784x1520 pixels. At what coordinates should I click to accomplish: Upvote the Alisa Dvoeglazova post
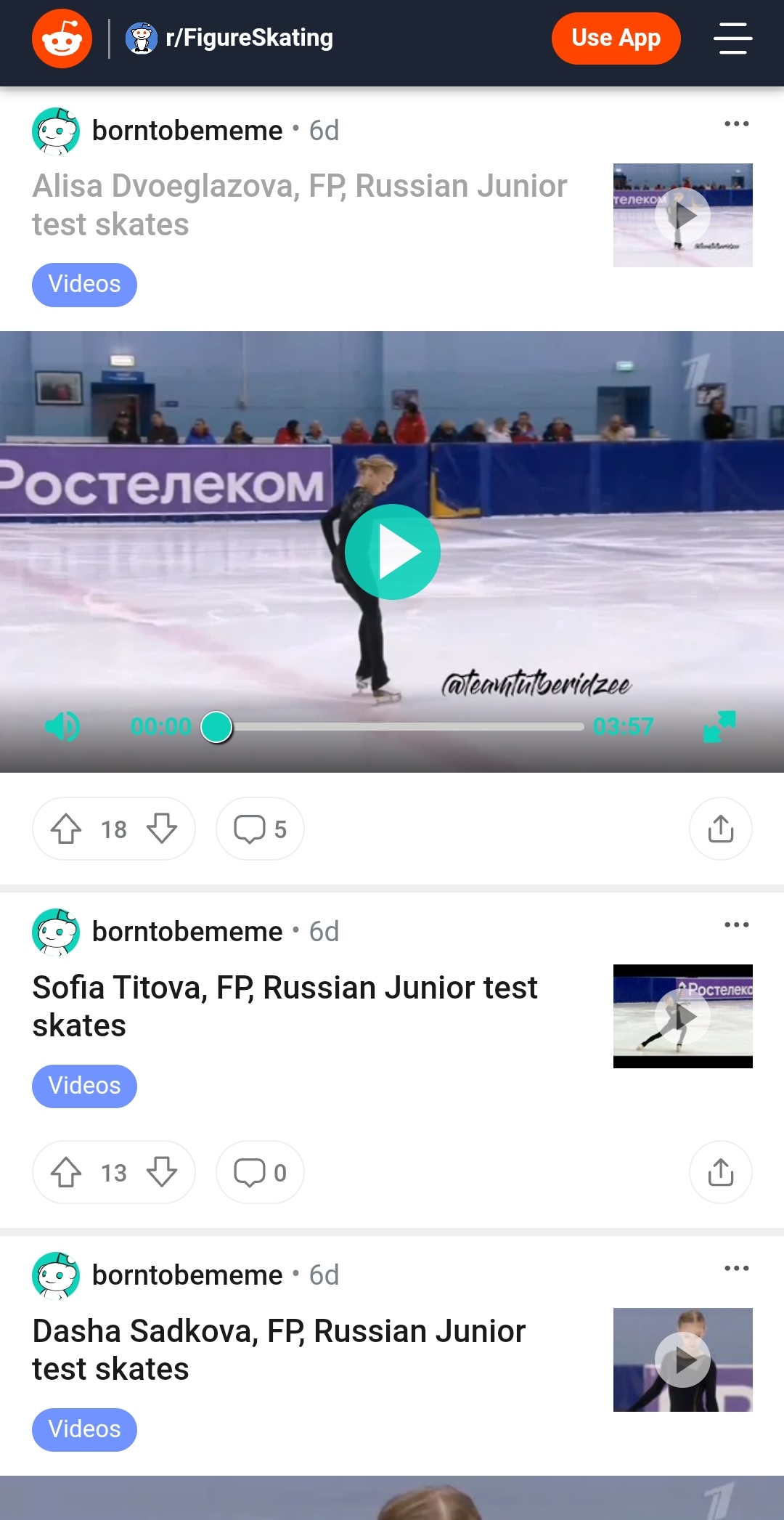[66, 829]
